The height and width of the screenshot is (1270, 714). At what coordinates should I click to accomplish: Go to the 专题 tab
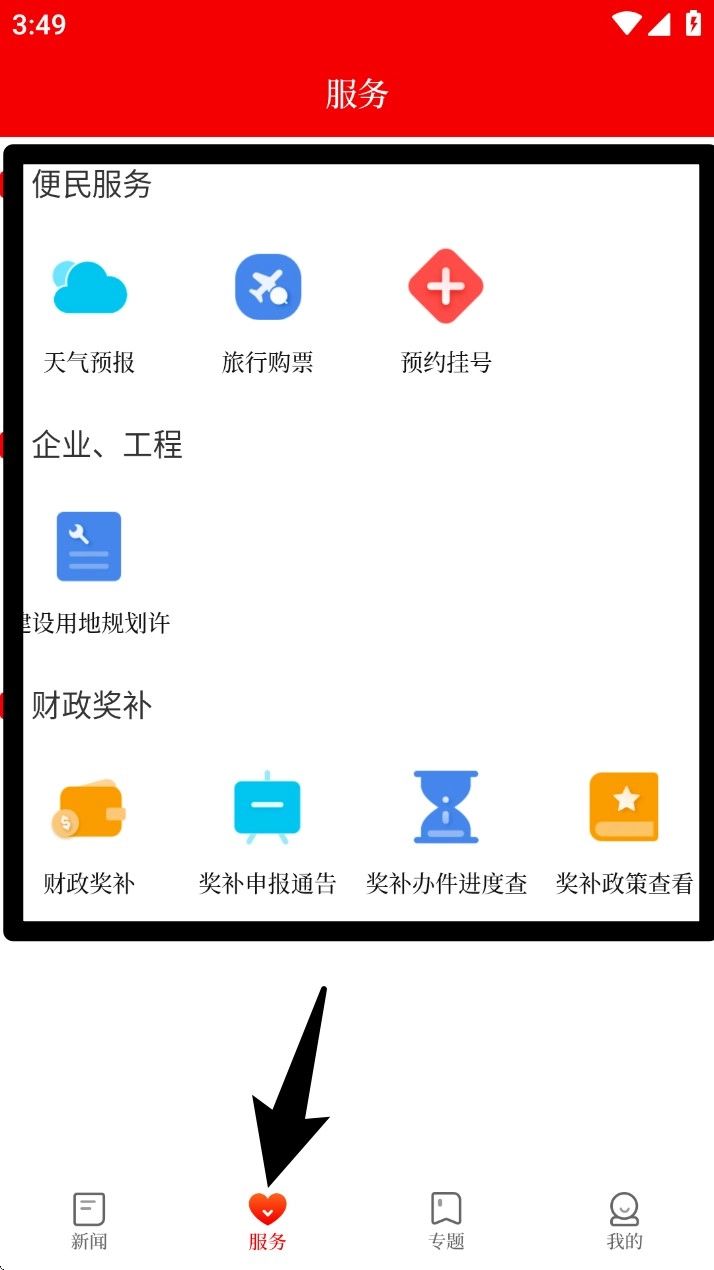pyautogui.click(x=446, y=1221)
